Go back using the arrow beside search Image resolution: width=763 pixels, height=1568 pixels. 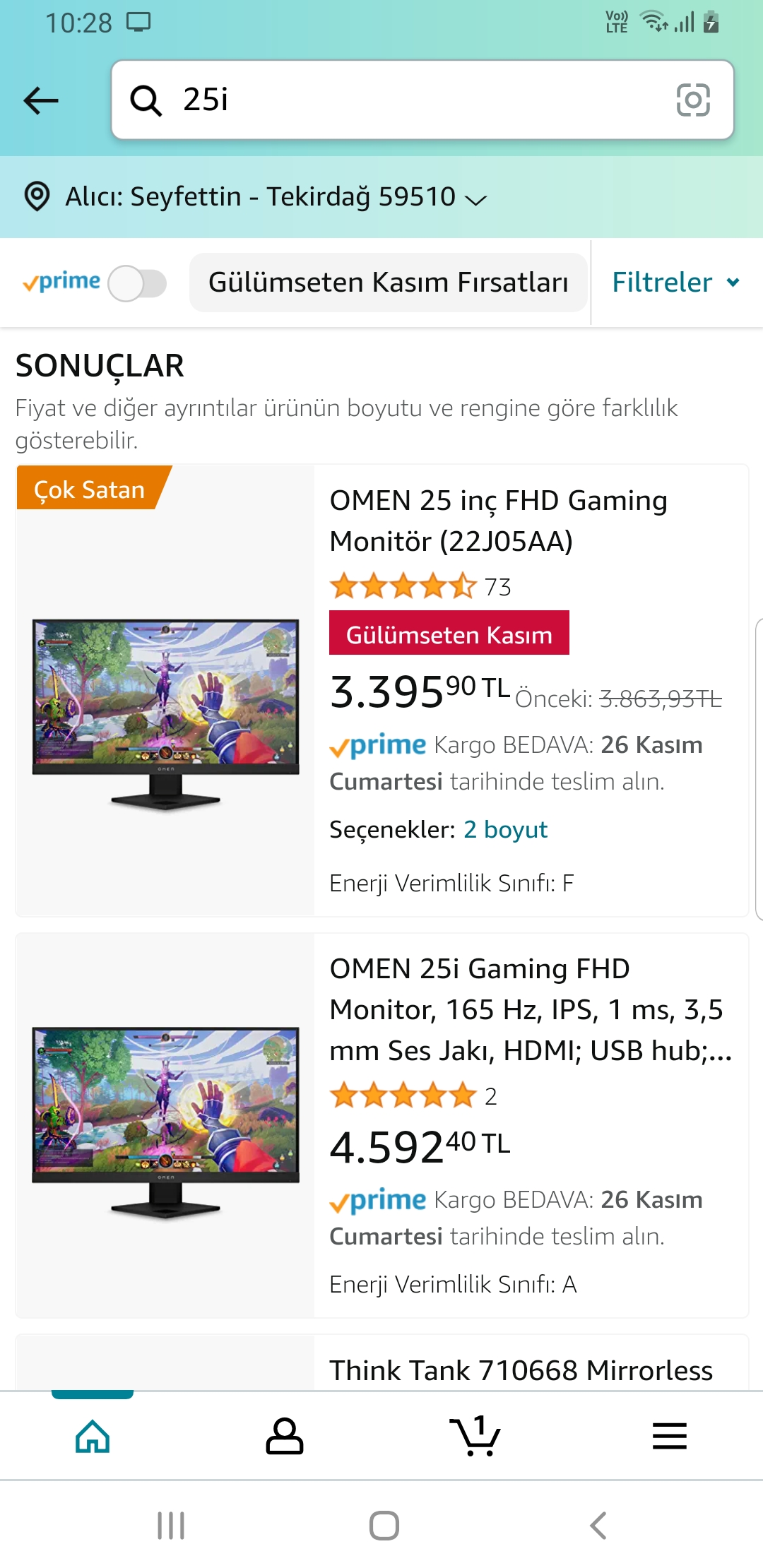coord(41,100)
